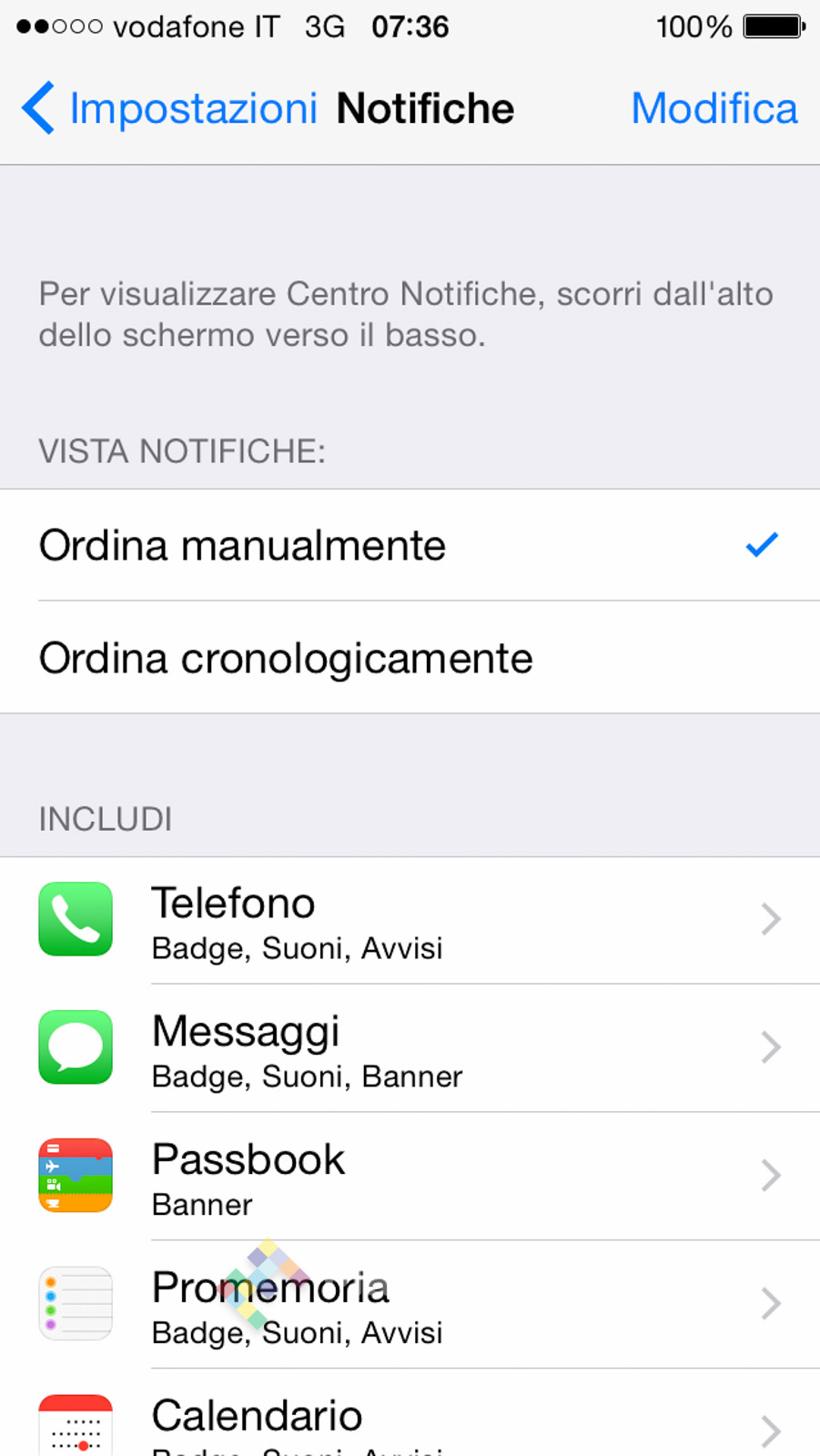Open Messaggi notification settings
The width and height of the screenshot is (820, 1456).
(410, 1048)
